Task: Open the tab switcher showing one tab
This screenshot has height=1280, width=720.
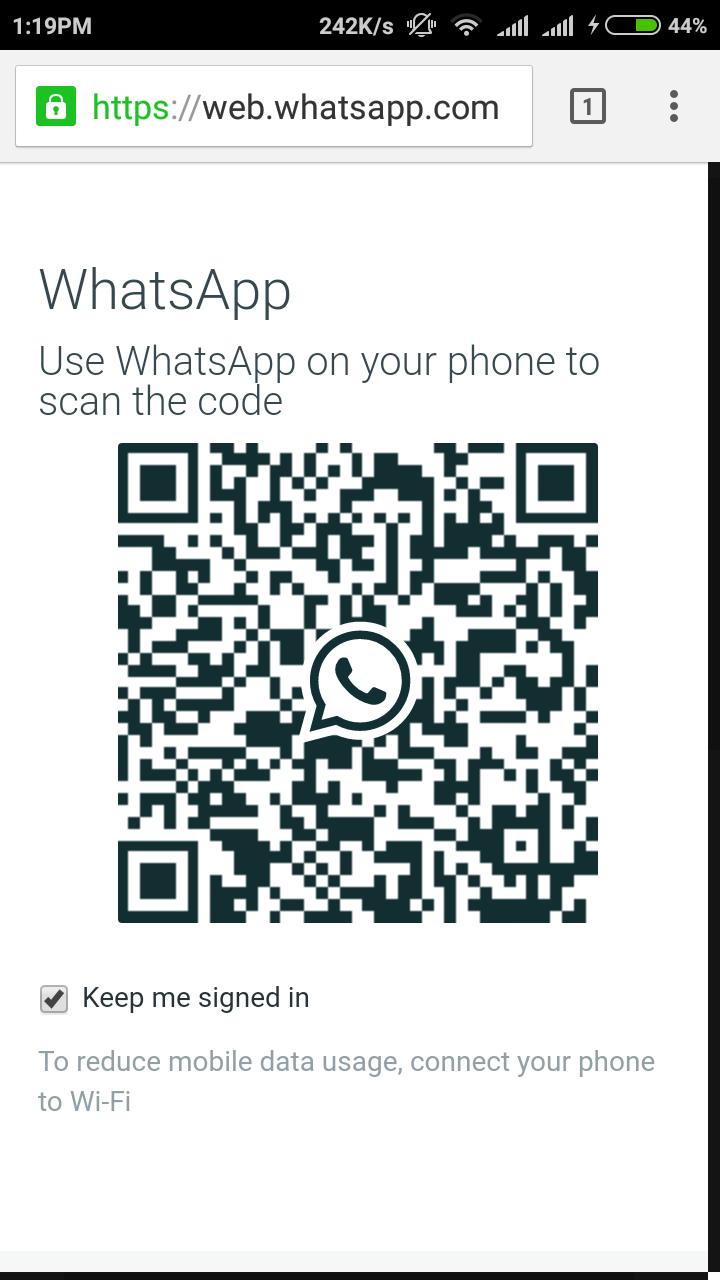Action: pos(589,106)
